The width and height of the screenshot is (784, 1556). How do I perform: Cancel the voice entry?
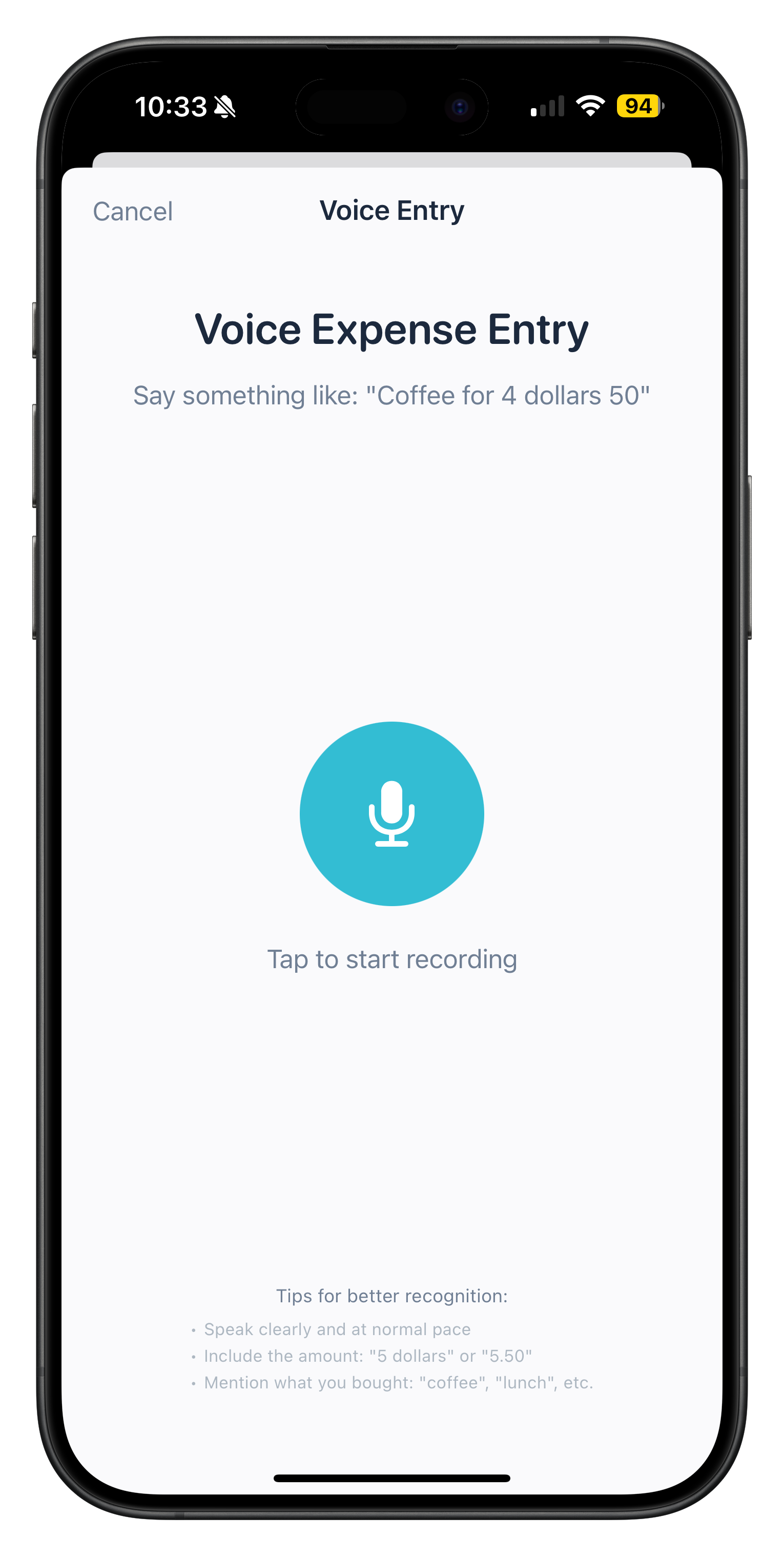point(132,211)
